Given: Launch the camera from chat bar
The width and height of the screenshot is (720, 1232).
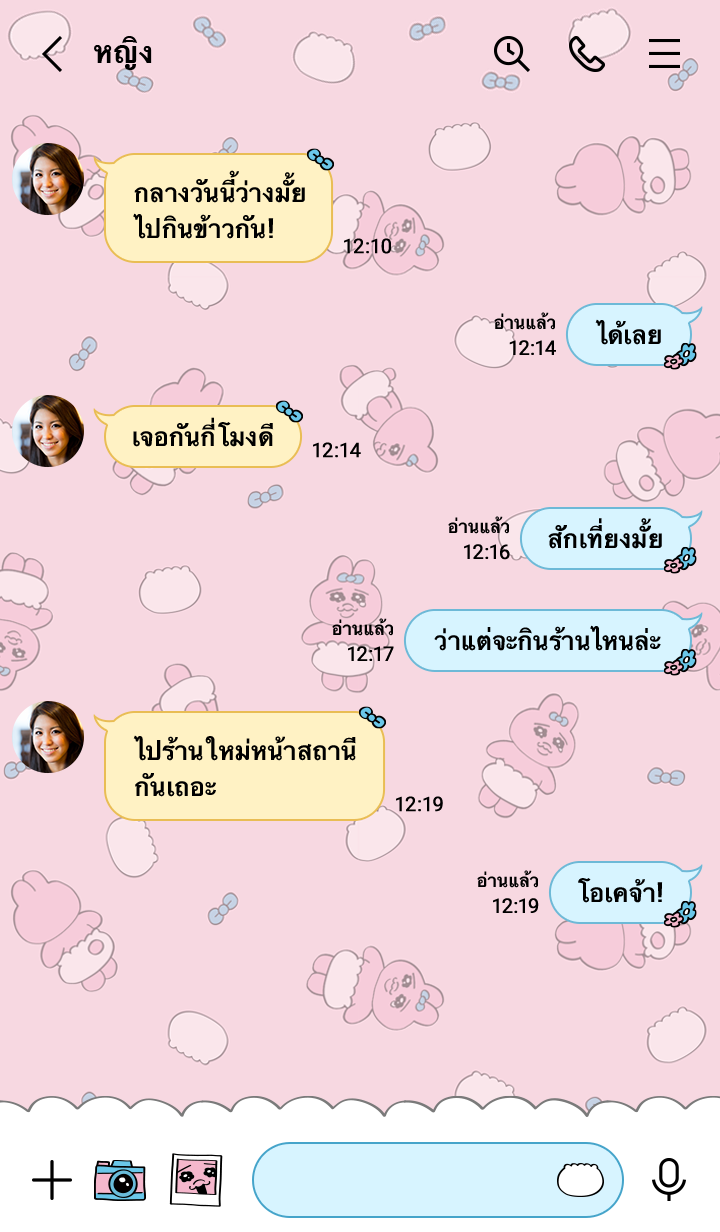Looking at the screenshot, I should click(120, 1180).
